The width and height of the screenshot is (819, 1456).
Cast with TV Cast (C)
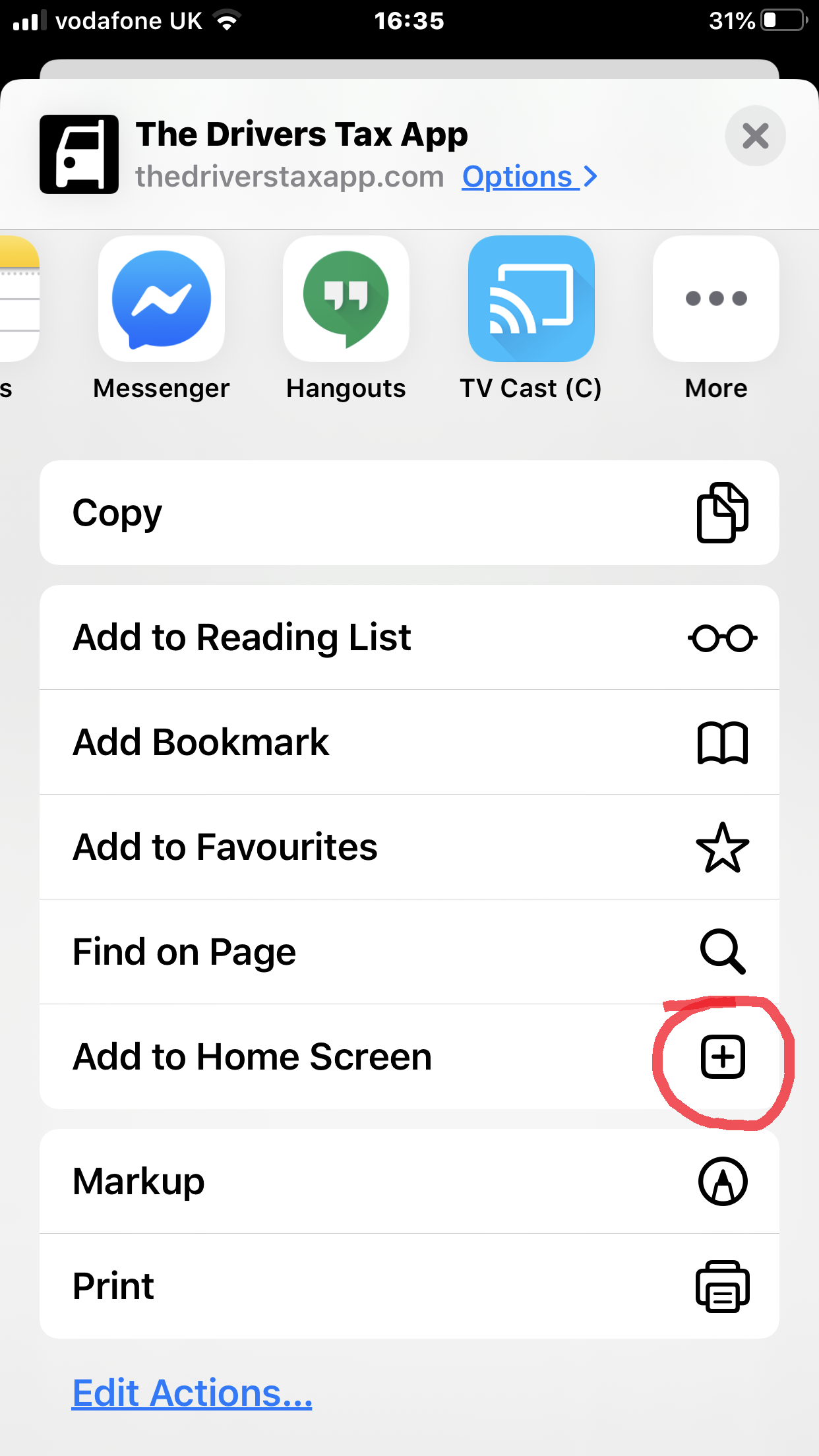coord(531,299)
